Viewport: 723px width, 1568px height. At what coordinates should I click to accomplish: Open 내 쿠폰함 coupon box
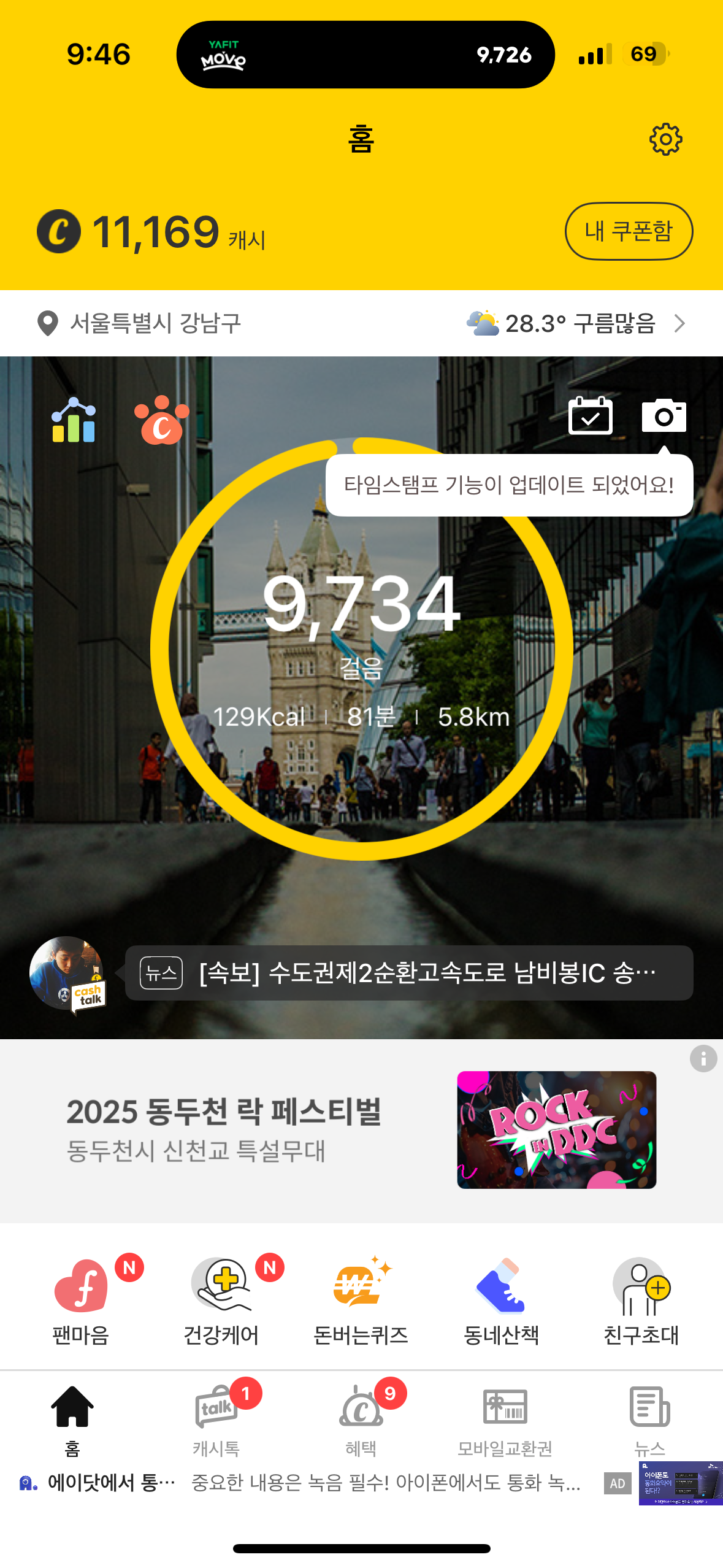point(629,231)
